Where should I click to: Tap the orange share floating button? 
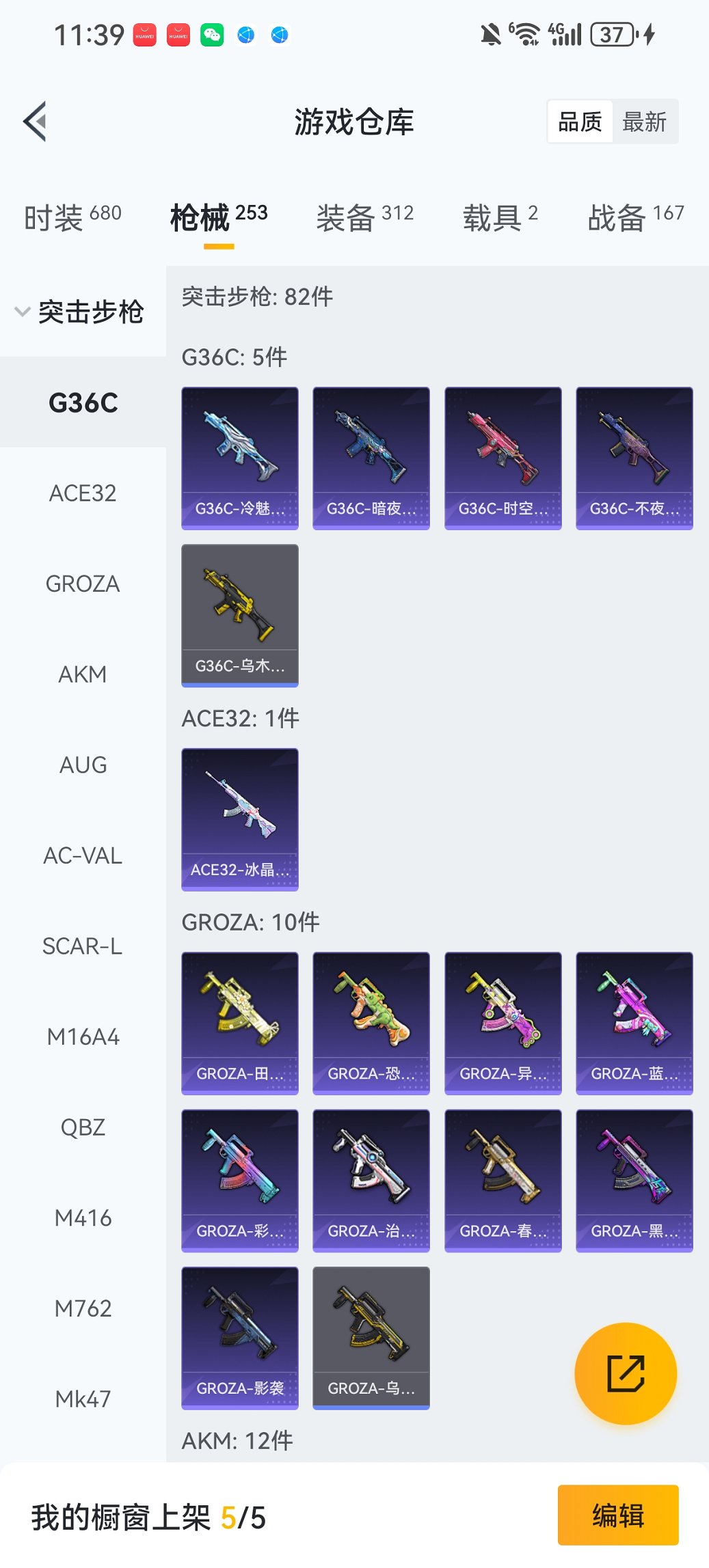(626, 1373)
